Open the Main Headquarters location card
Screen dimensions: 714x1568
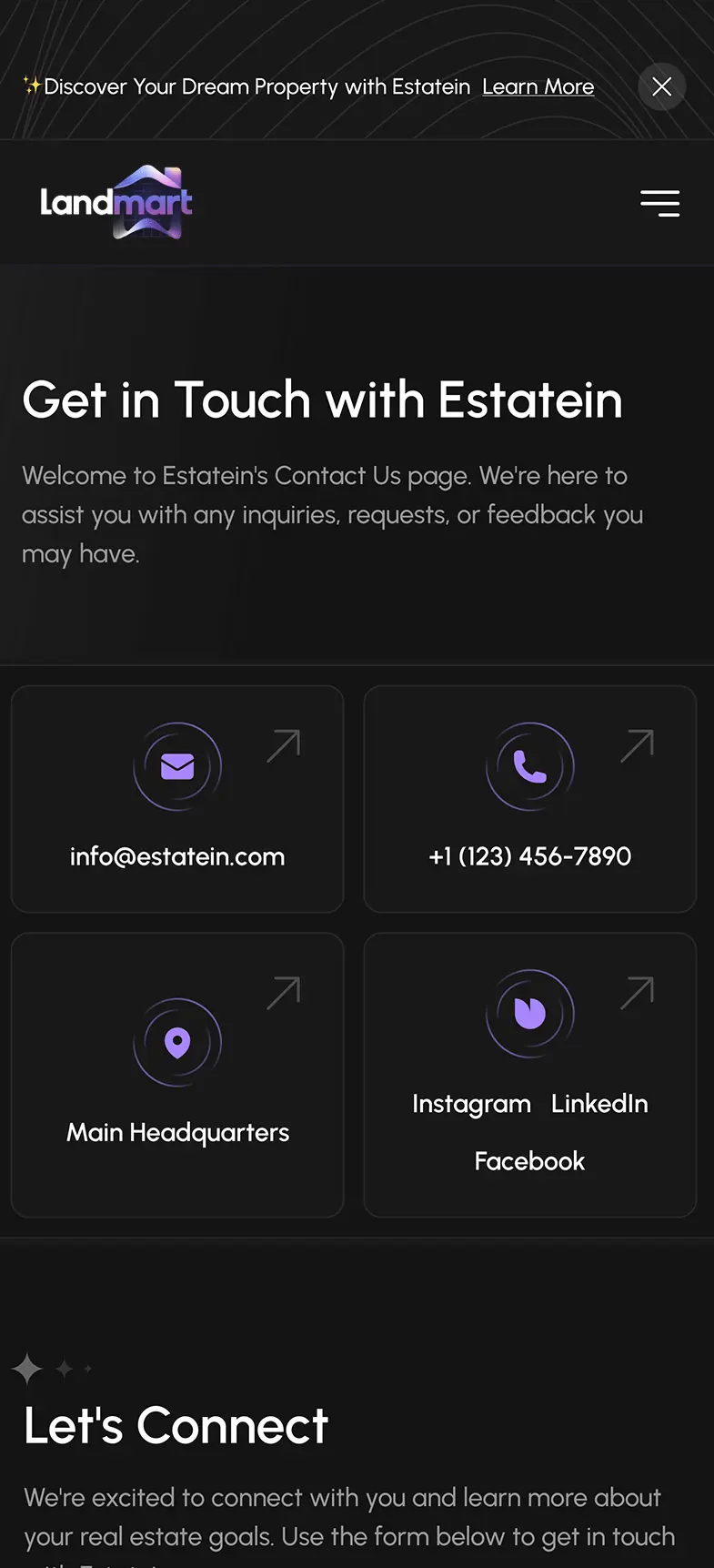point(177,1075)
